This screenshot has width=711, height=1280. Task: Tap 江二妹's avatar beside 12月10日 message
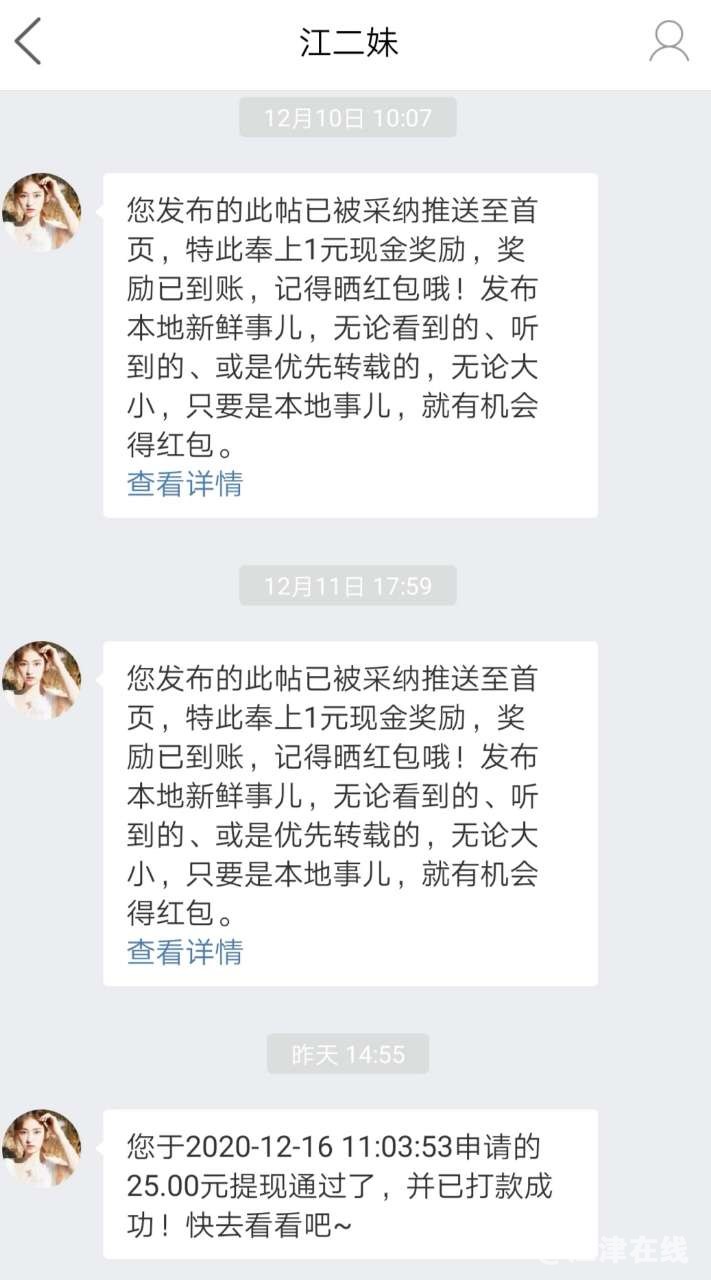pos(42,212)
